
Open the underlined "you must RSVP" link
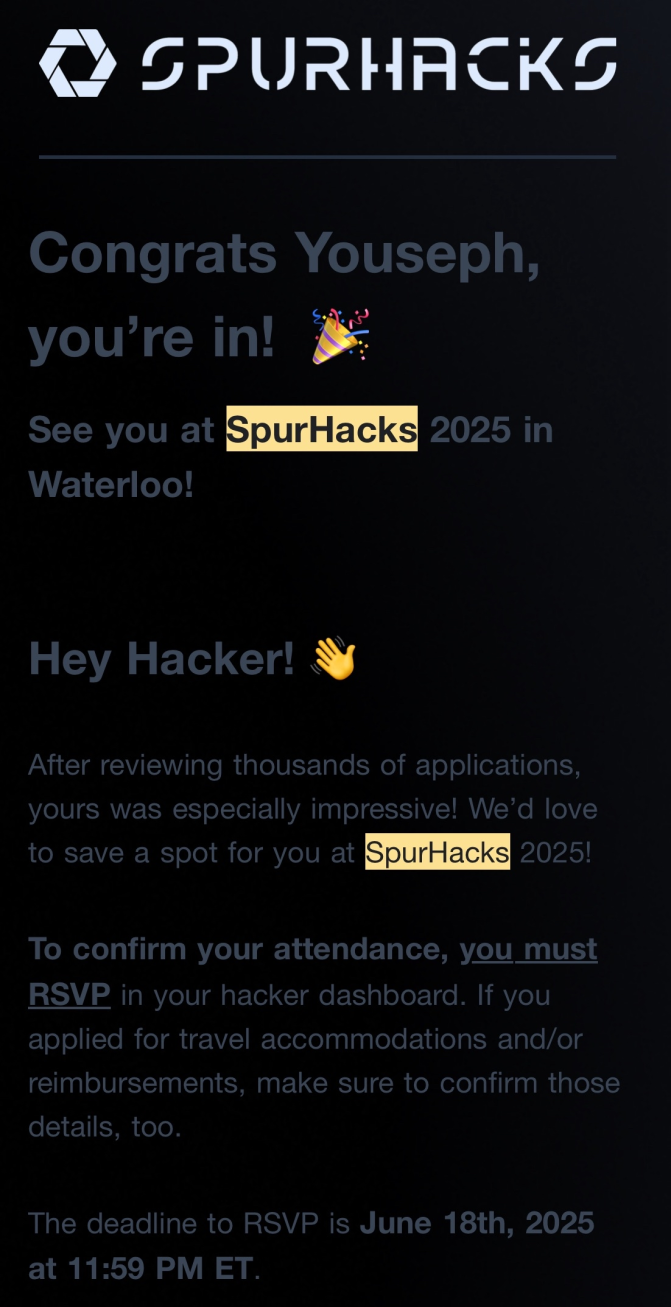[x=528, y=950]
